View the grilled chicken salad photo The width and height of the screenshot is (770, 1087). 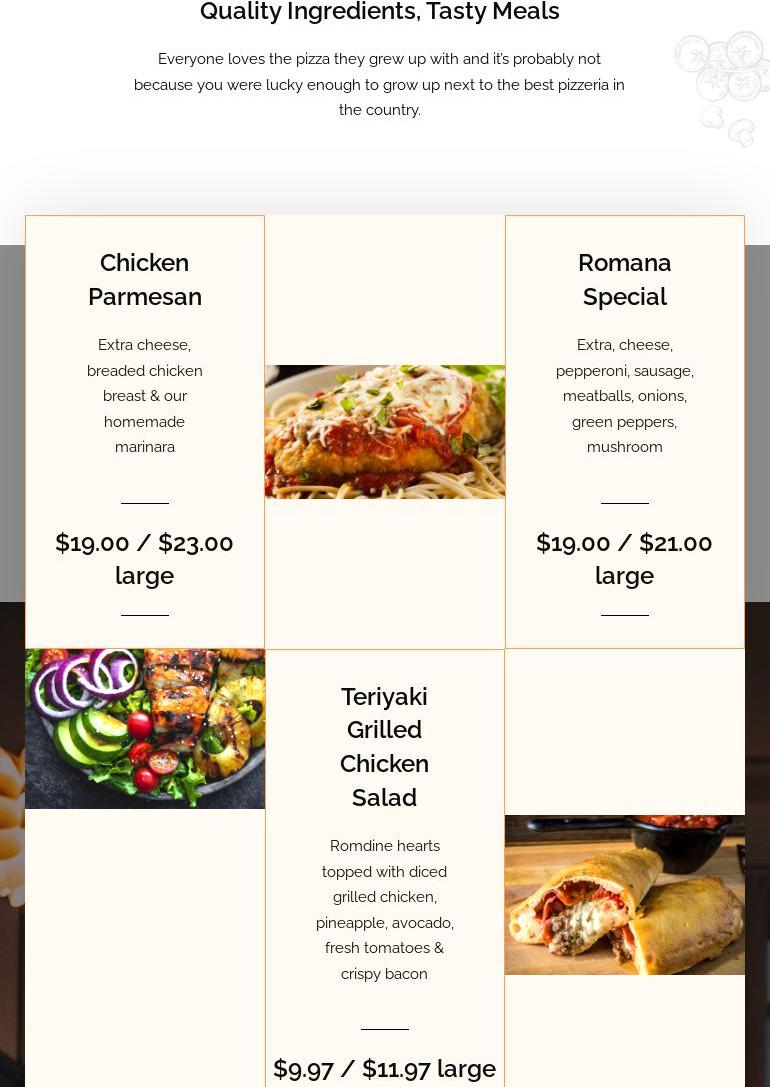click(145, 728)
